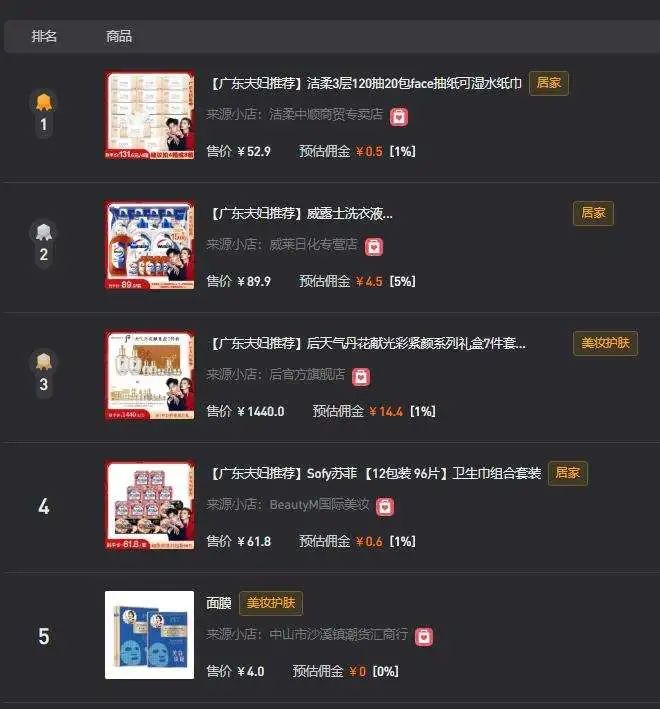660x709 pixels.
Task: Open the 洁柔3层120抽 tissue product row
Action: coord(366,84)
